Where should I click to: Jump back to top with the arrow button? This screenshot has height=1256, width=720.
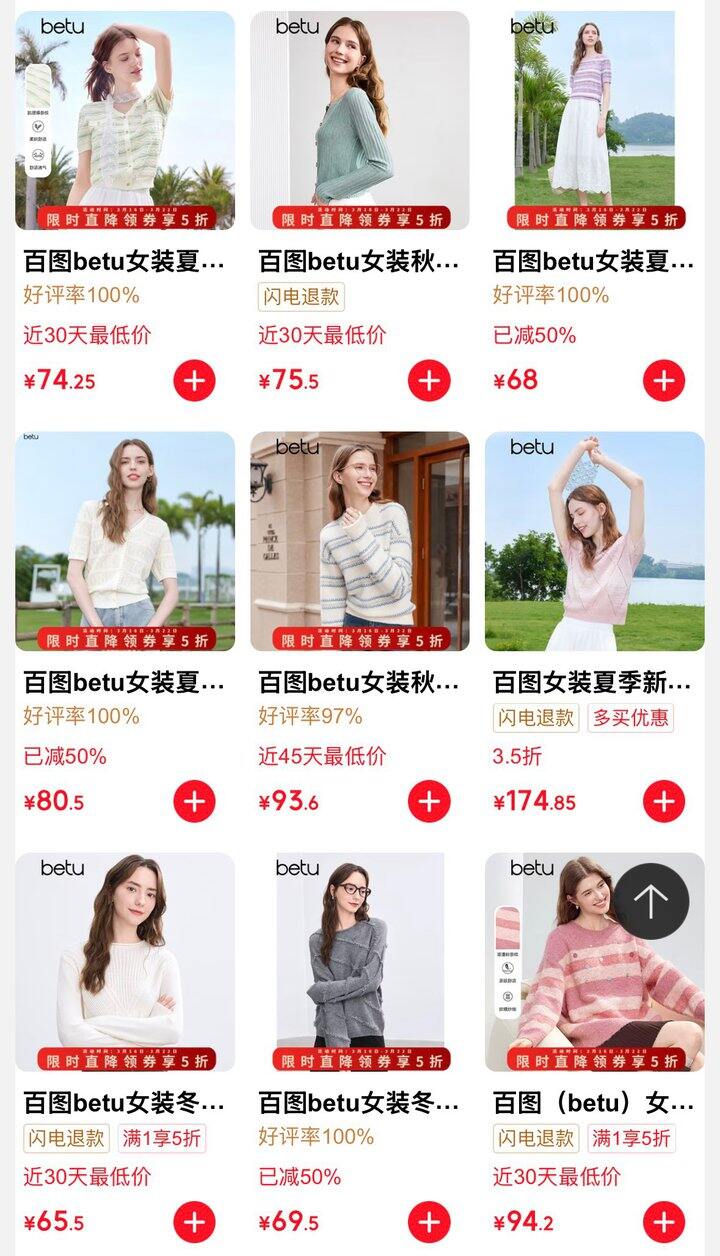651,901
